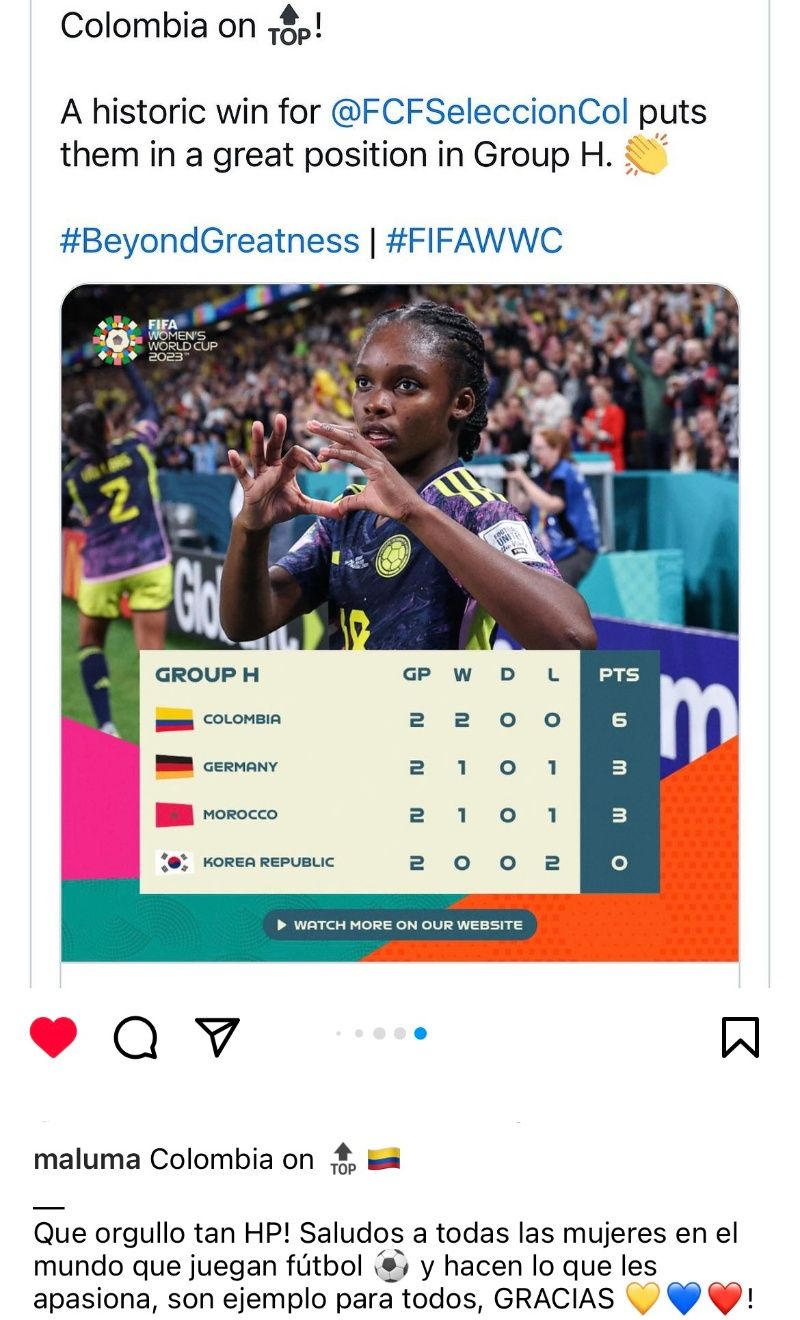Screen dimensions: 800x1320
Task: Tap the carousel page indicator dots
Action: [382, 1034]
